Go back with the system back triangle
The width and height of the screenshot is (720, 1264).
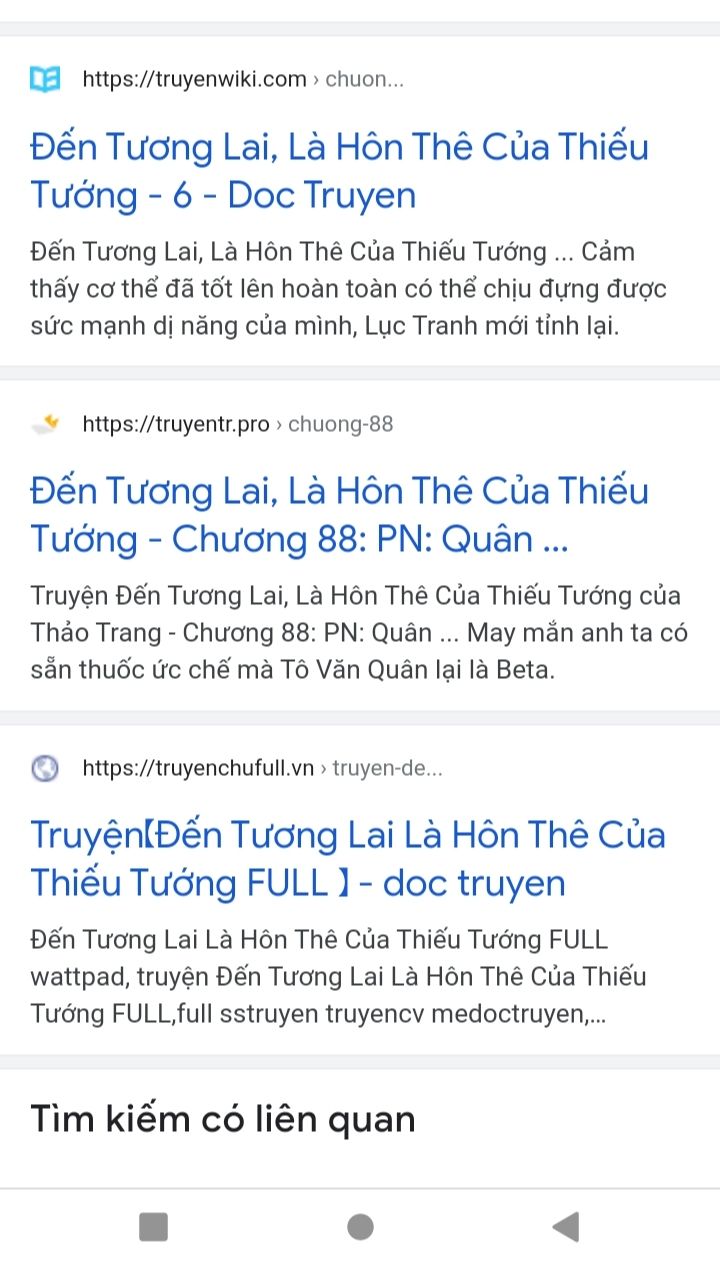click(x=566, y=1227)
